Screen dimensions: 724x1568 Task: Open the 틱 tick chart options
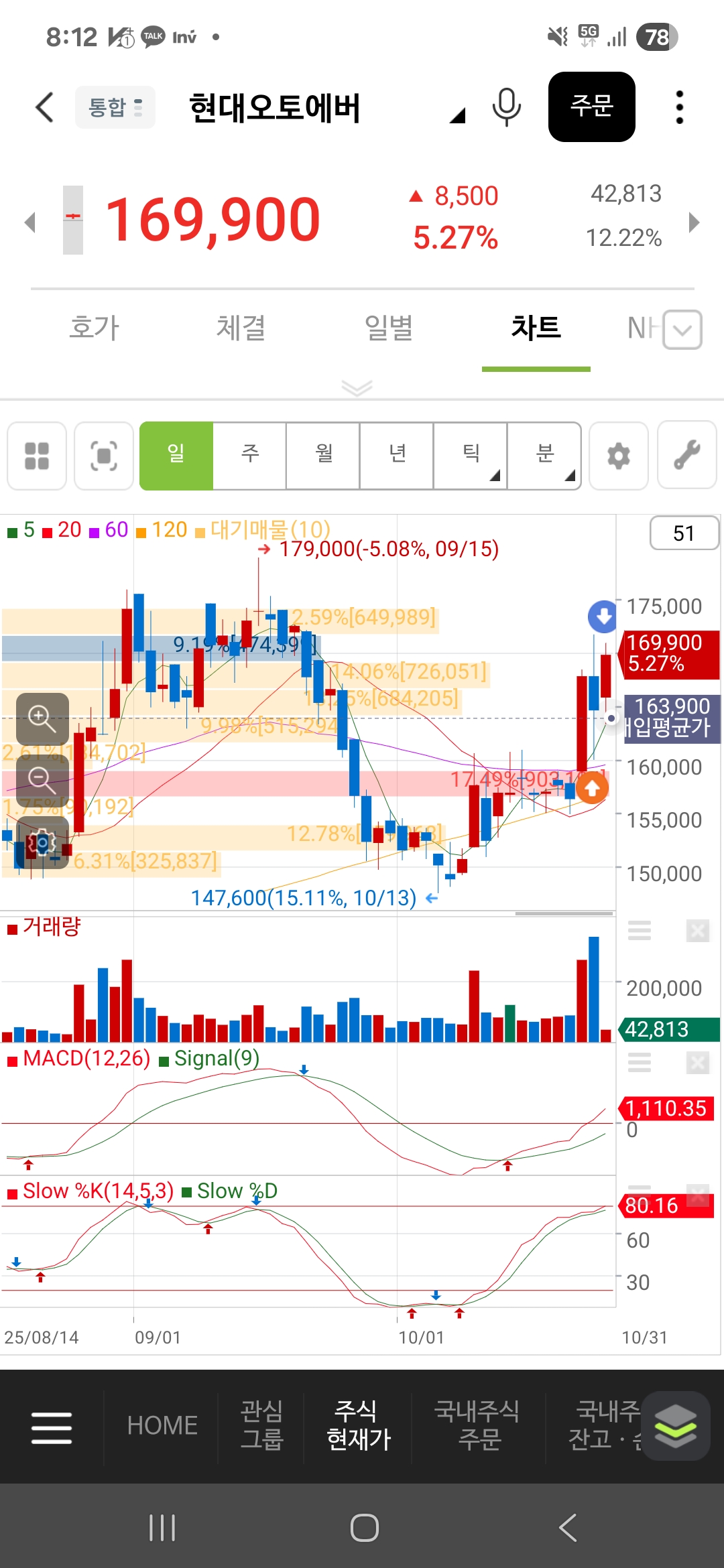[471, 456]
